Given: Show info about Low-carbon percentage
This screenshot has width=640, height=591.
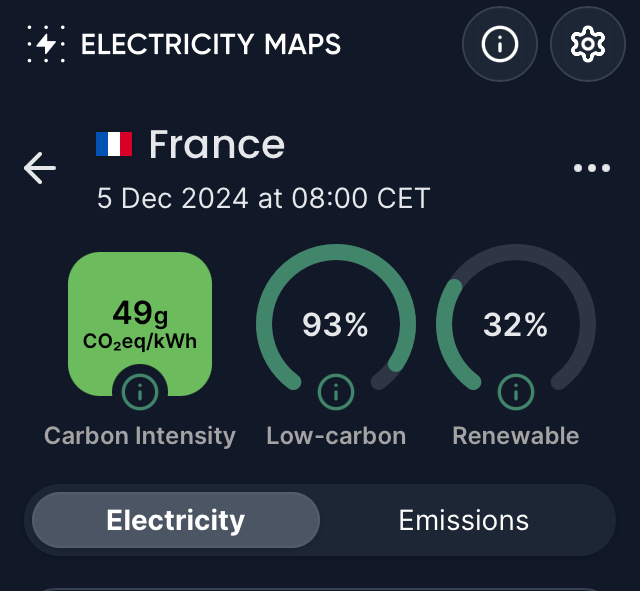Looking at the screenshot, I should (336, 392).
